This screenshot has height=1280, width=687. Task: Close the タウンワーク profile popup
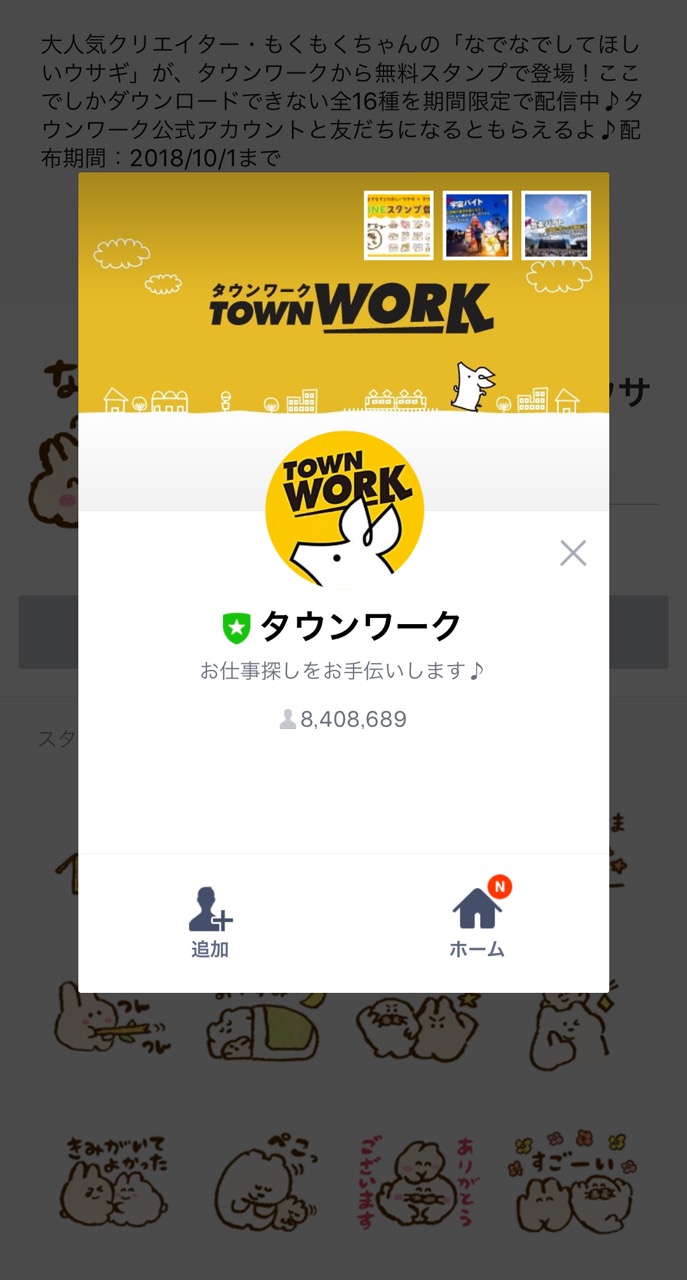tap(573, 553)
